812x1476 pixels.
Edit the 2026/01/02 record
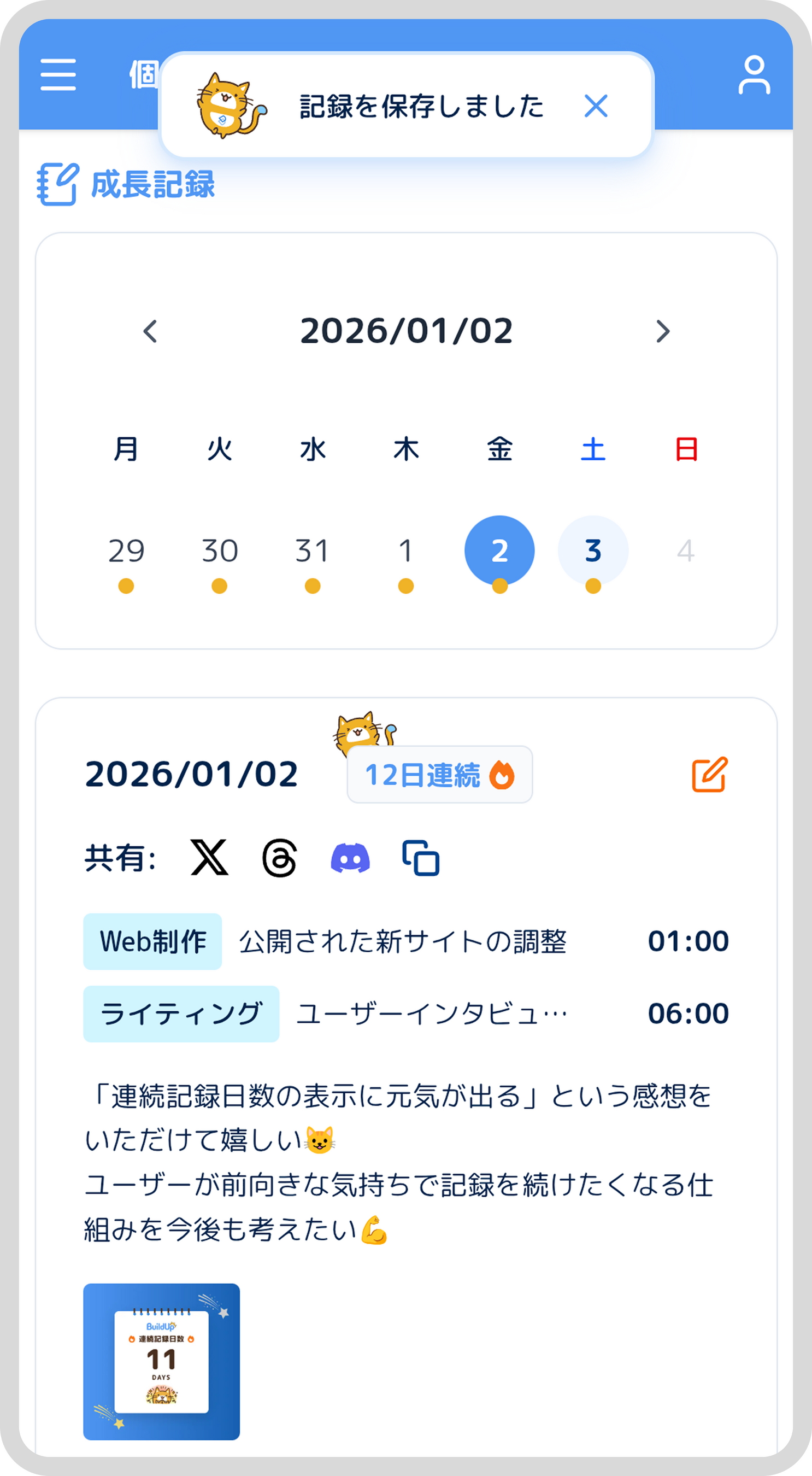(x=709, y=775)
